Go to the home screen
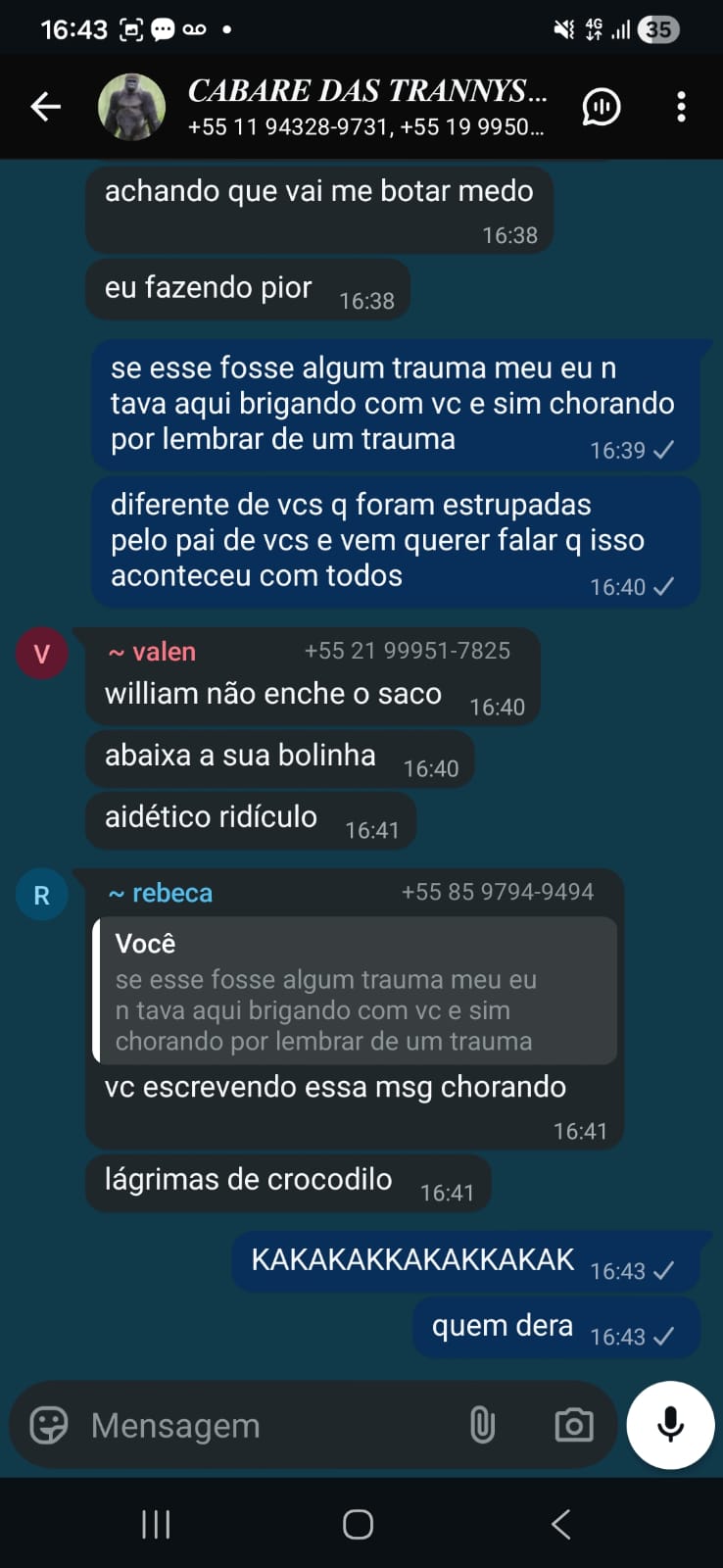The width and height of the screenshot is (723, 1568). [358, 1524]
